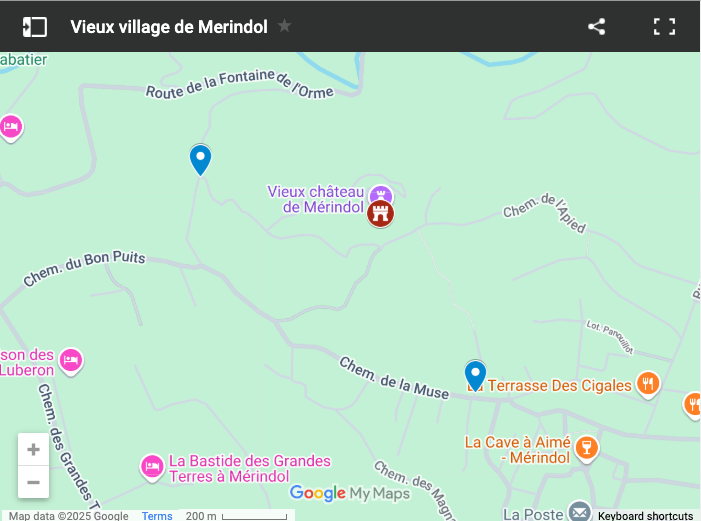Open La Bastide des Grandes Terres marker
The height and width of the screenshot is (521, 701).
pos(151,466)
